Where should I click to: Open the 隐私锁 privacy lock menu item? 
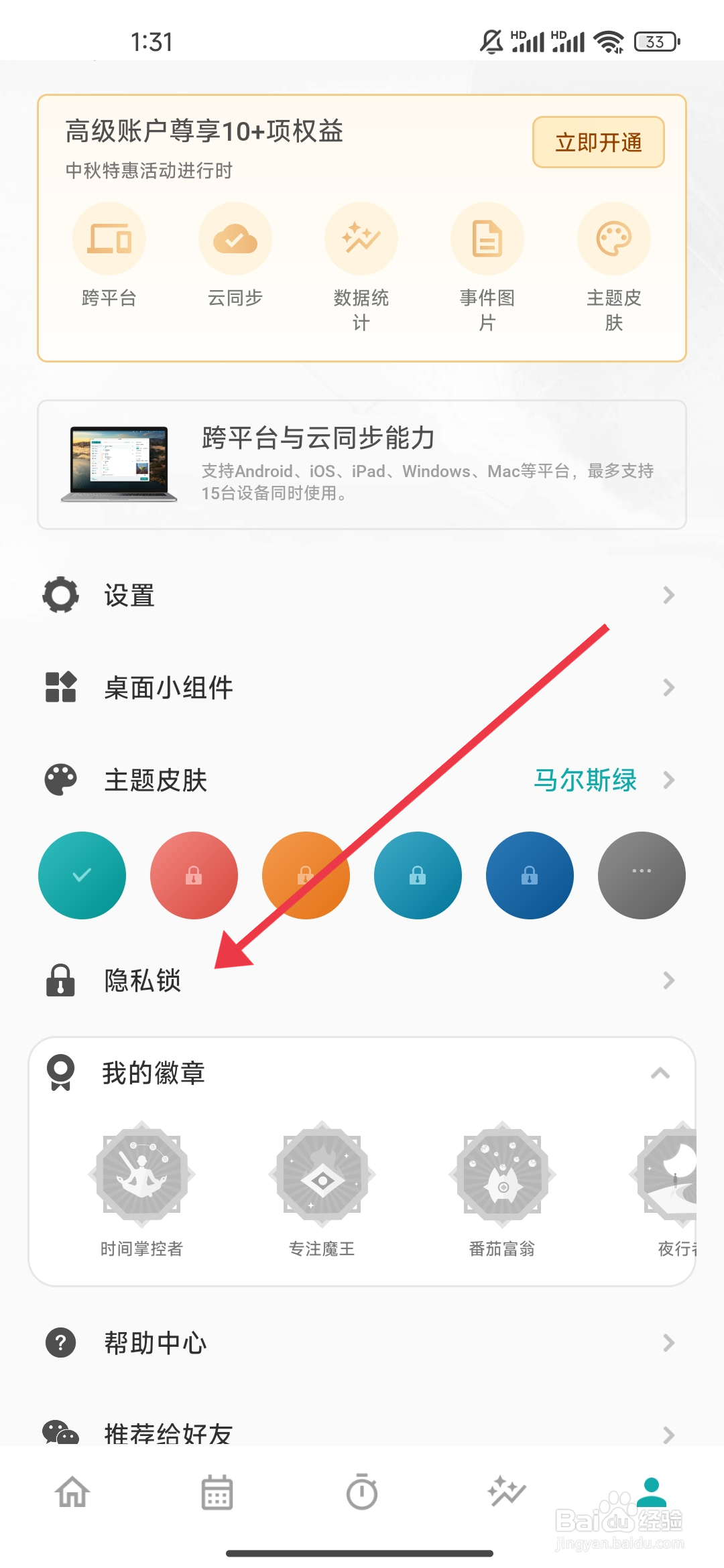tap(362, 981)
